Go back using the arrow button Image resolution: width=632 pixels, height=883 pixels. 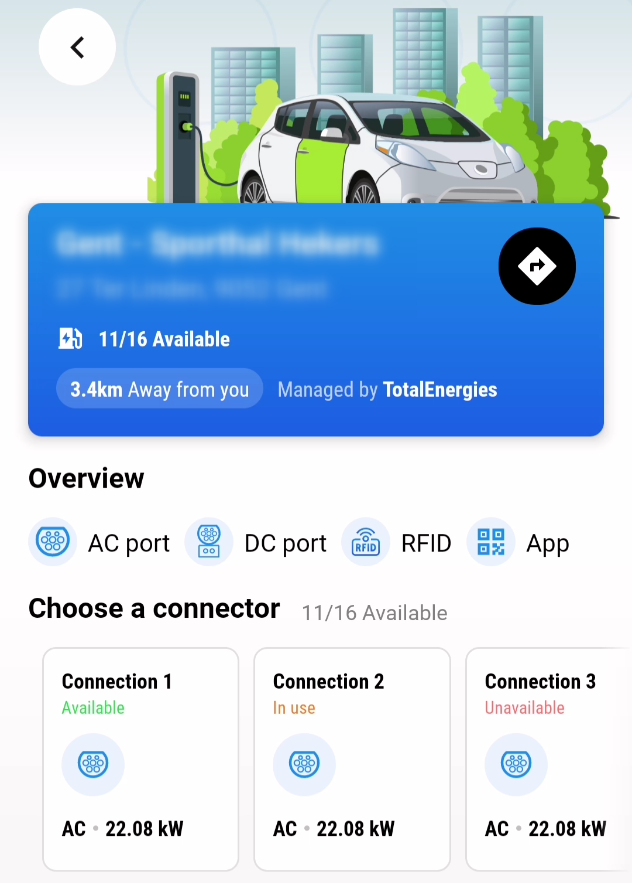[77, 46]
